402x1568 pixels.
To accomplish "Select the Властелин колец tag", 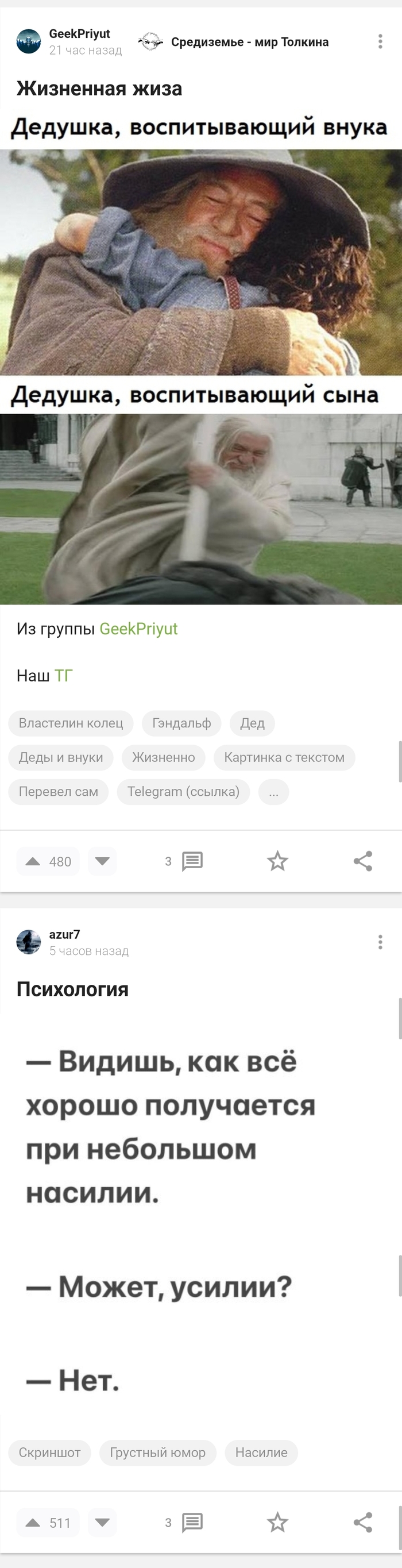I will click(x=71, y=723).
